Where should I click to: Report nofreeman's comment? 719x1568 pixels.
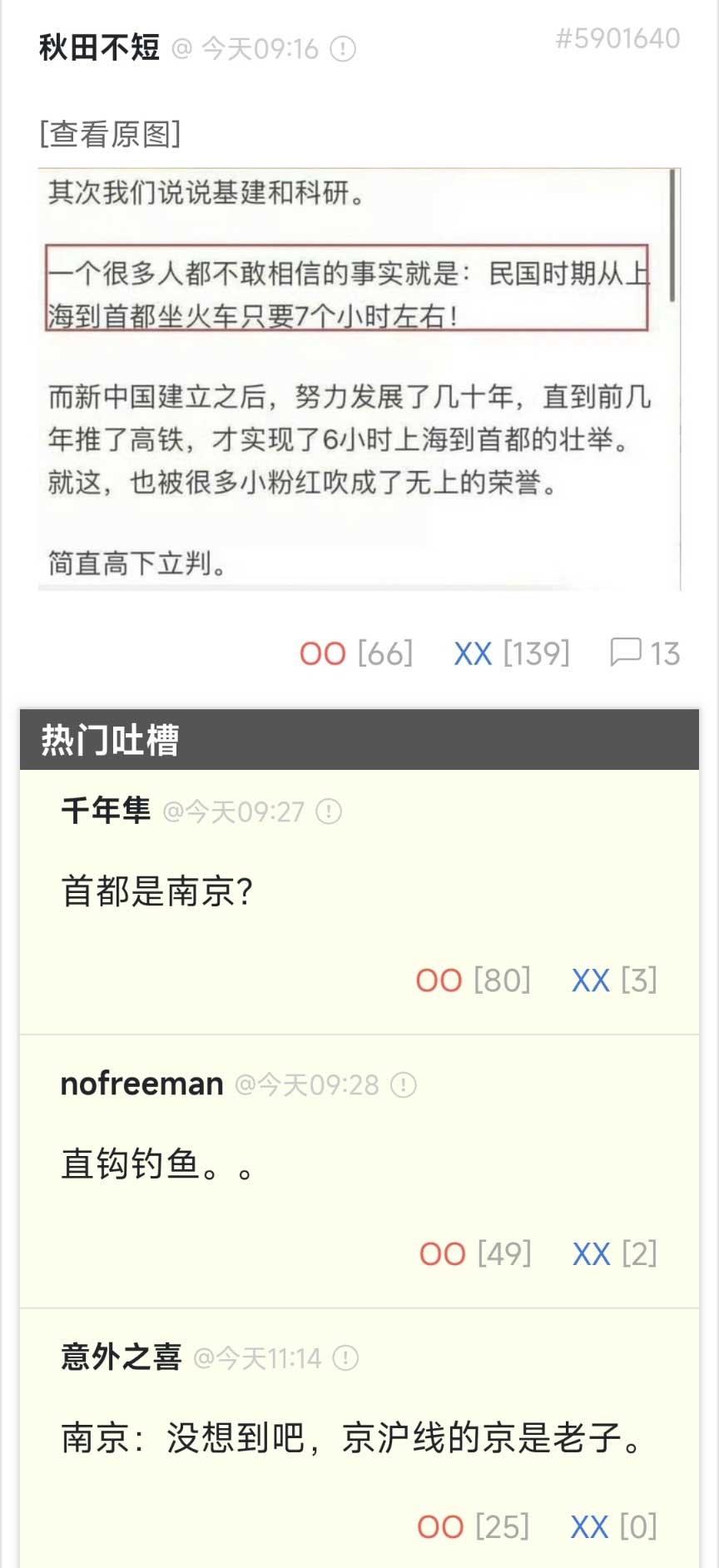pyautogui.click(x=404, y=1085)
